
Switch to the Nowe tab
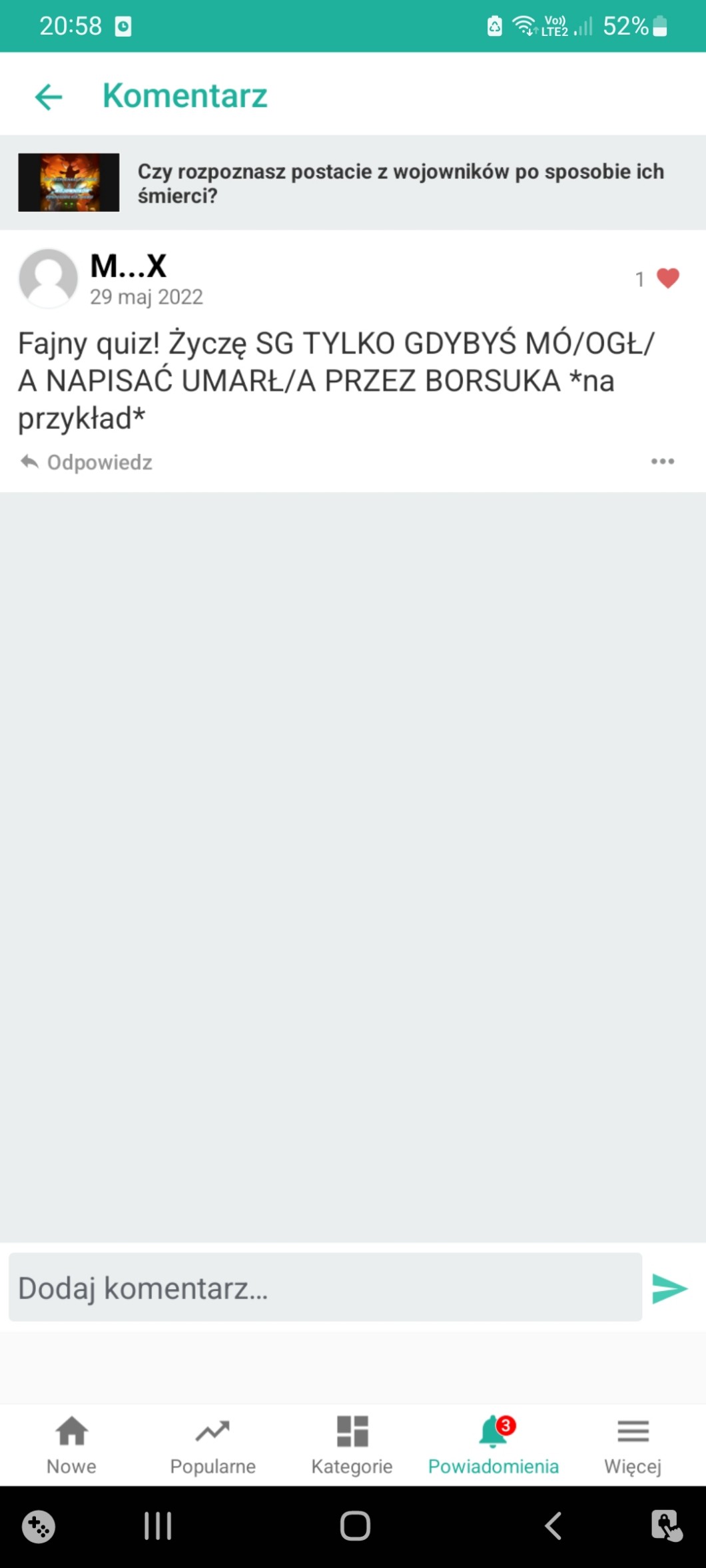[71, 1445]
